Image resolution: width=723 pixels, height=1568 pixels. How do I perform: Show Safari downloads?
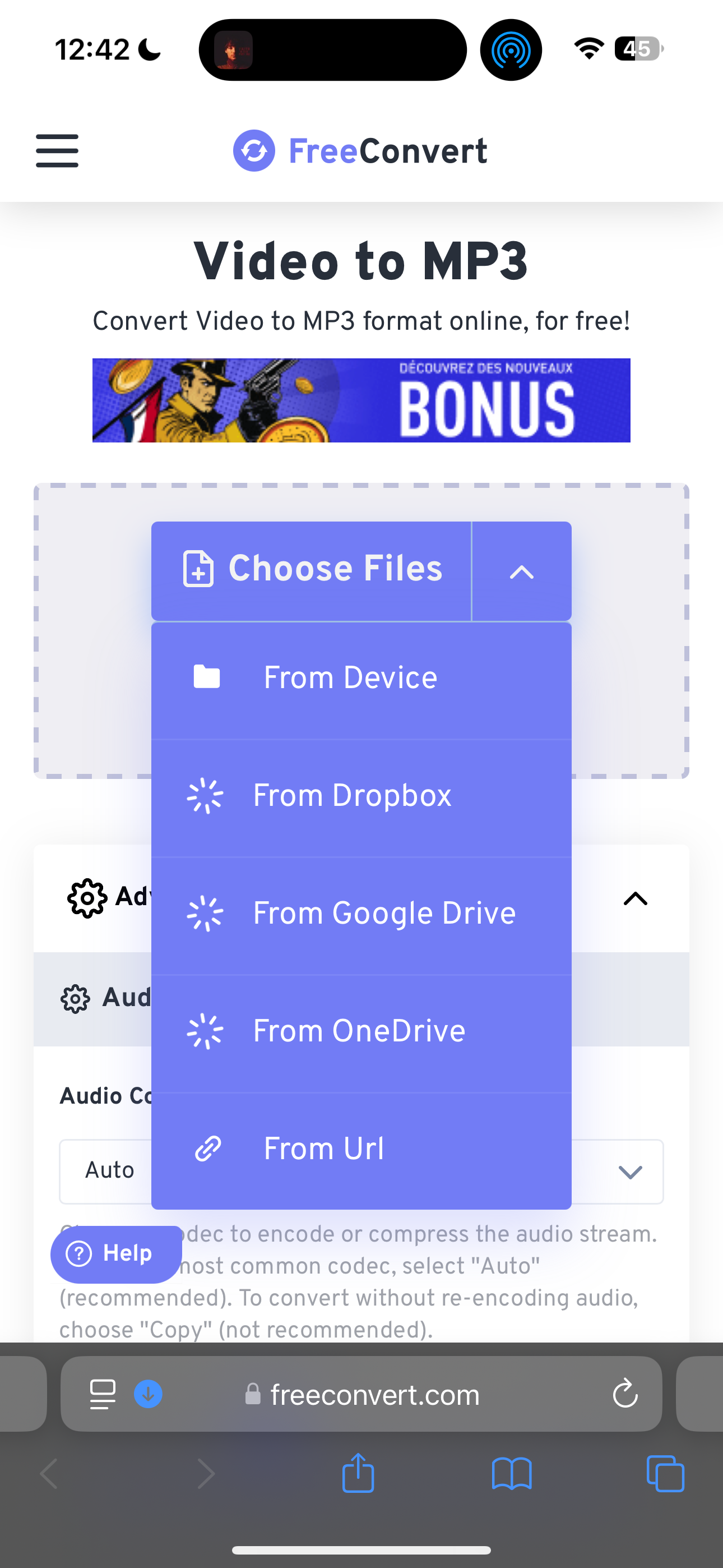(148, 1394)
